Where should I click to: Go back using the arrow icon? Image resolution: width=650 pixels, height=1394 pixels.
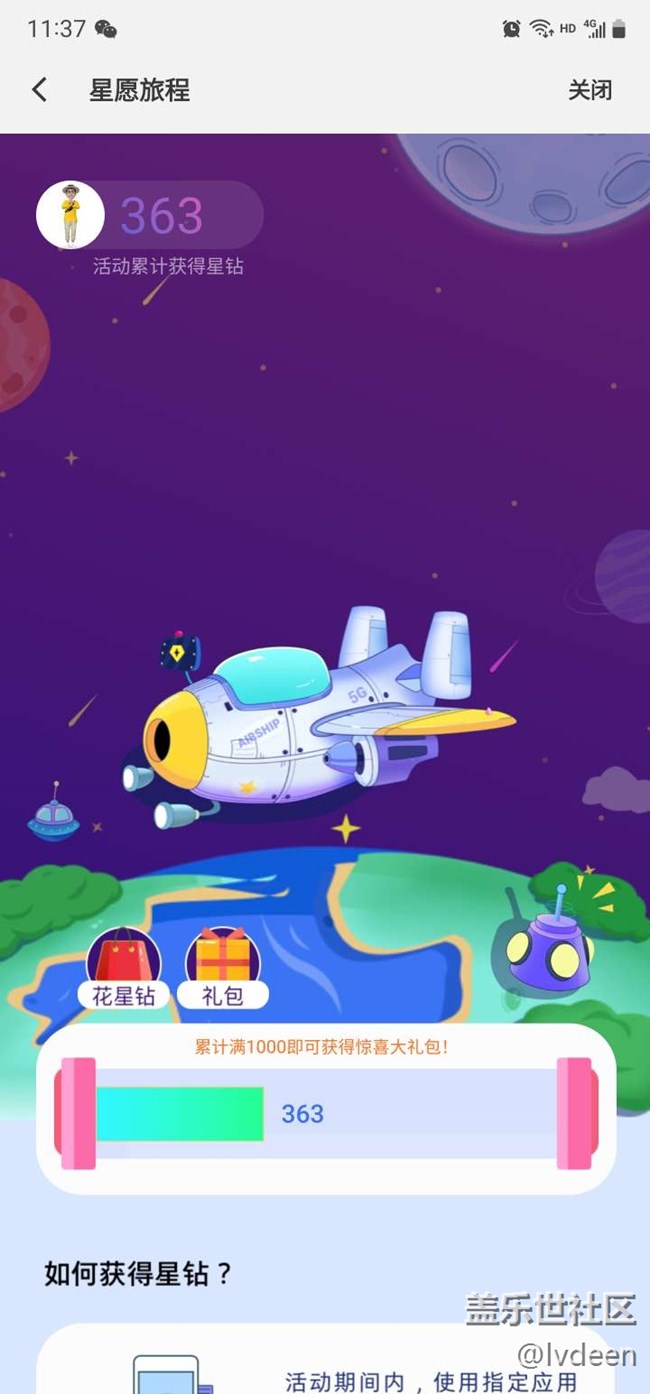tap(39, 90)
